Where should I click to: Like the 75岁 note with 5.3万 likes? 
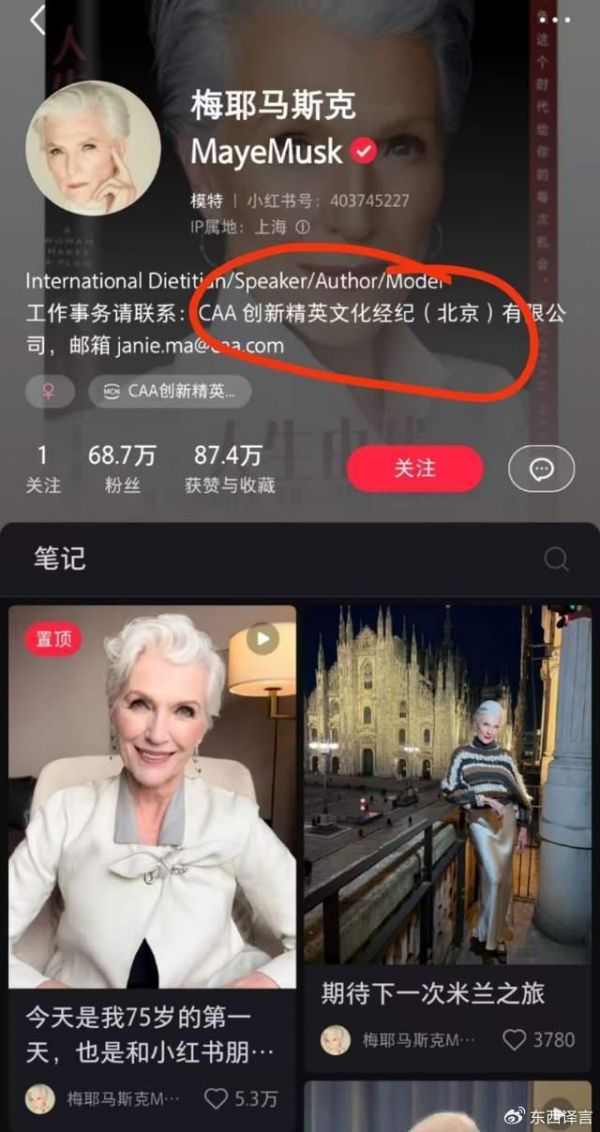coord(217,1099)
